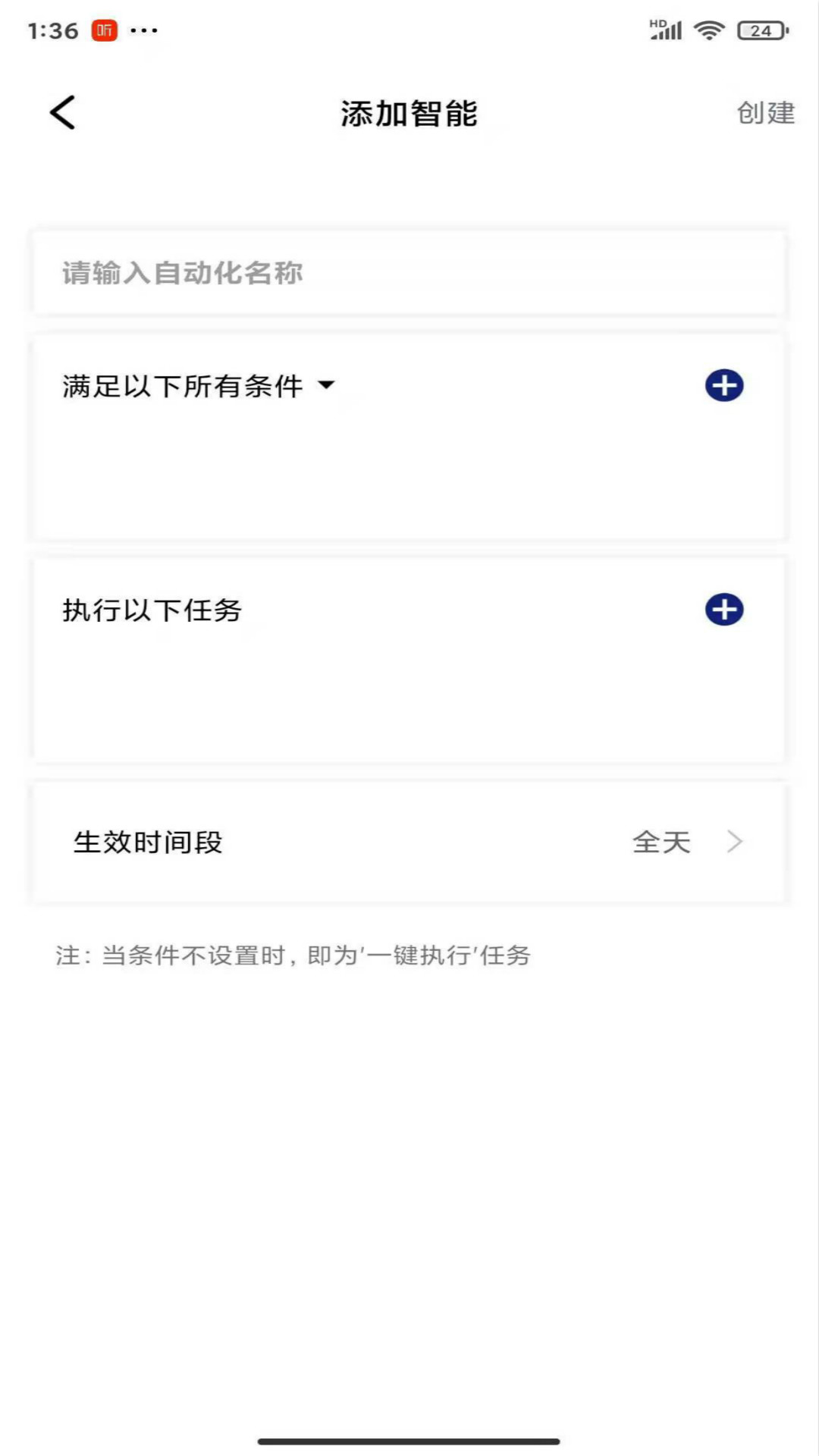Add a task under 执行以下任务
The height and width of the screenshot is (1456, 819).
tap(724, 610)
